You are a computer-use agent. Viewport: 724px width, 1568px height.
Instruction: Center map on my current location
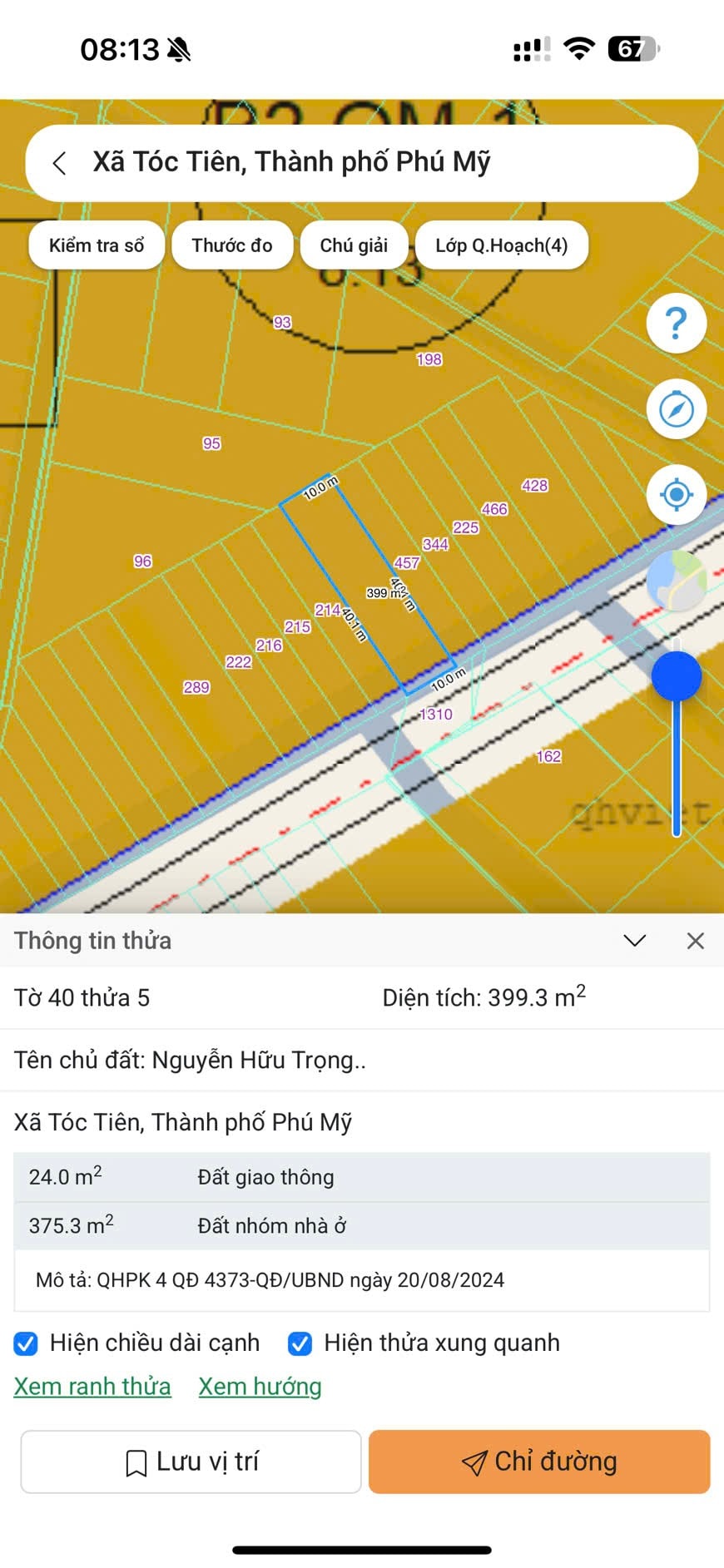(677, 495)
